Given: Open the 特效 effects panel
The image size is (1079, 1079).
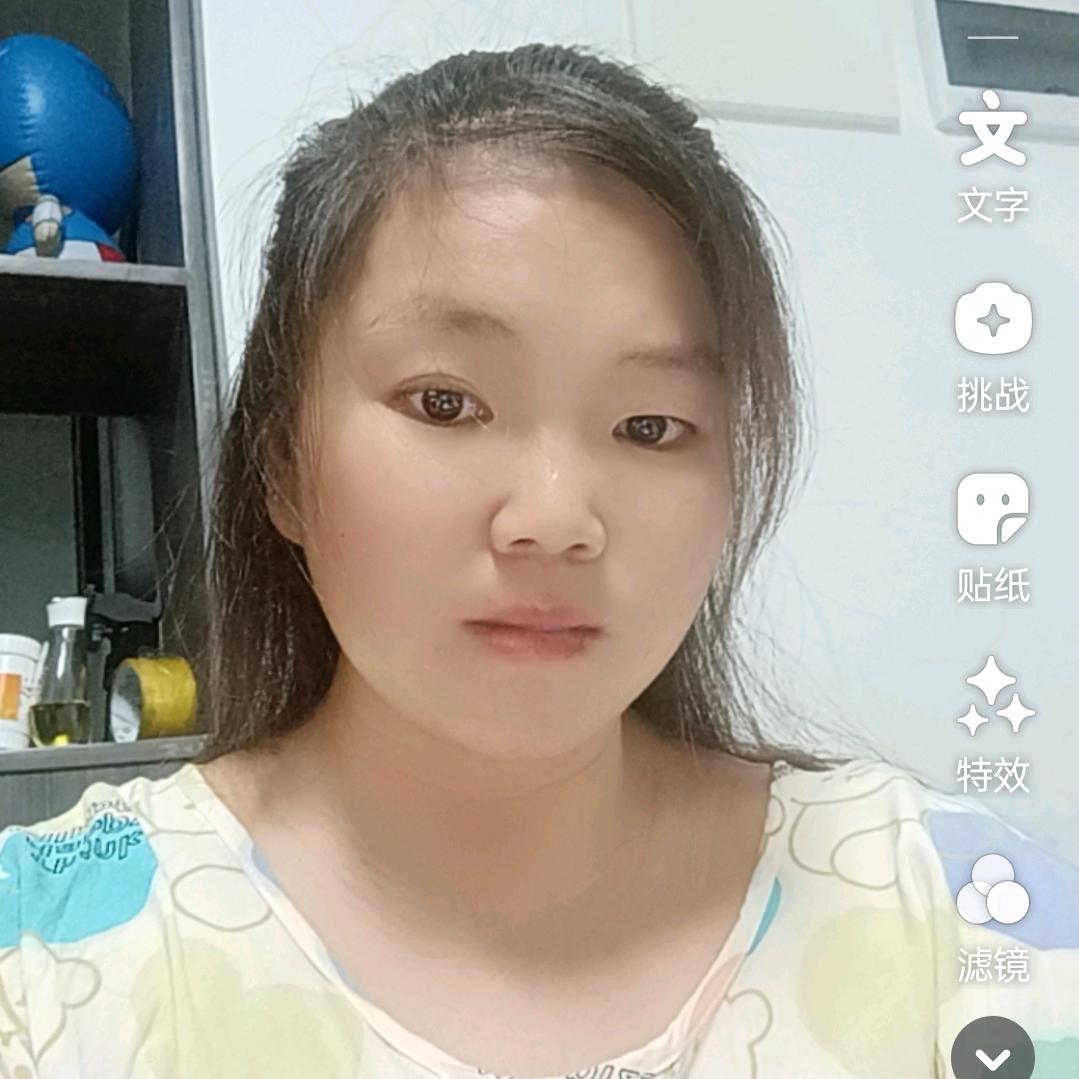Looking at the screenshot, I should (993, 724).
